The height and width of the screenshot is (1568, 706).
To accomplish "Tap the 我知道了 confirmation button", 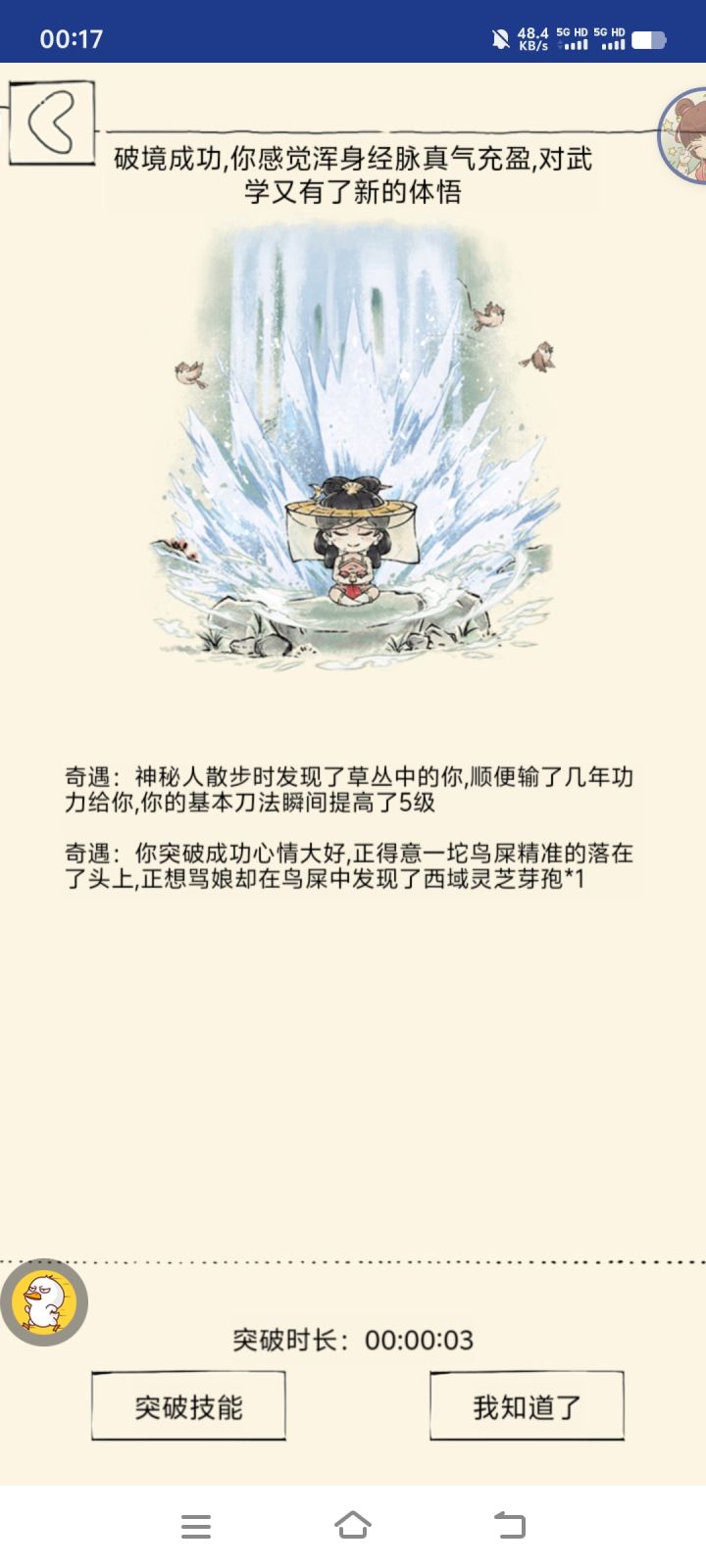I will pyautogui.click(x=527, y=1405).
